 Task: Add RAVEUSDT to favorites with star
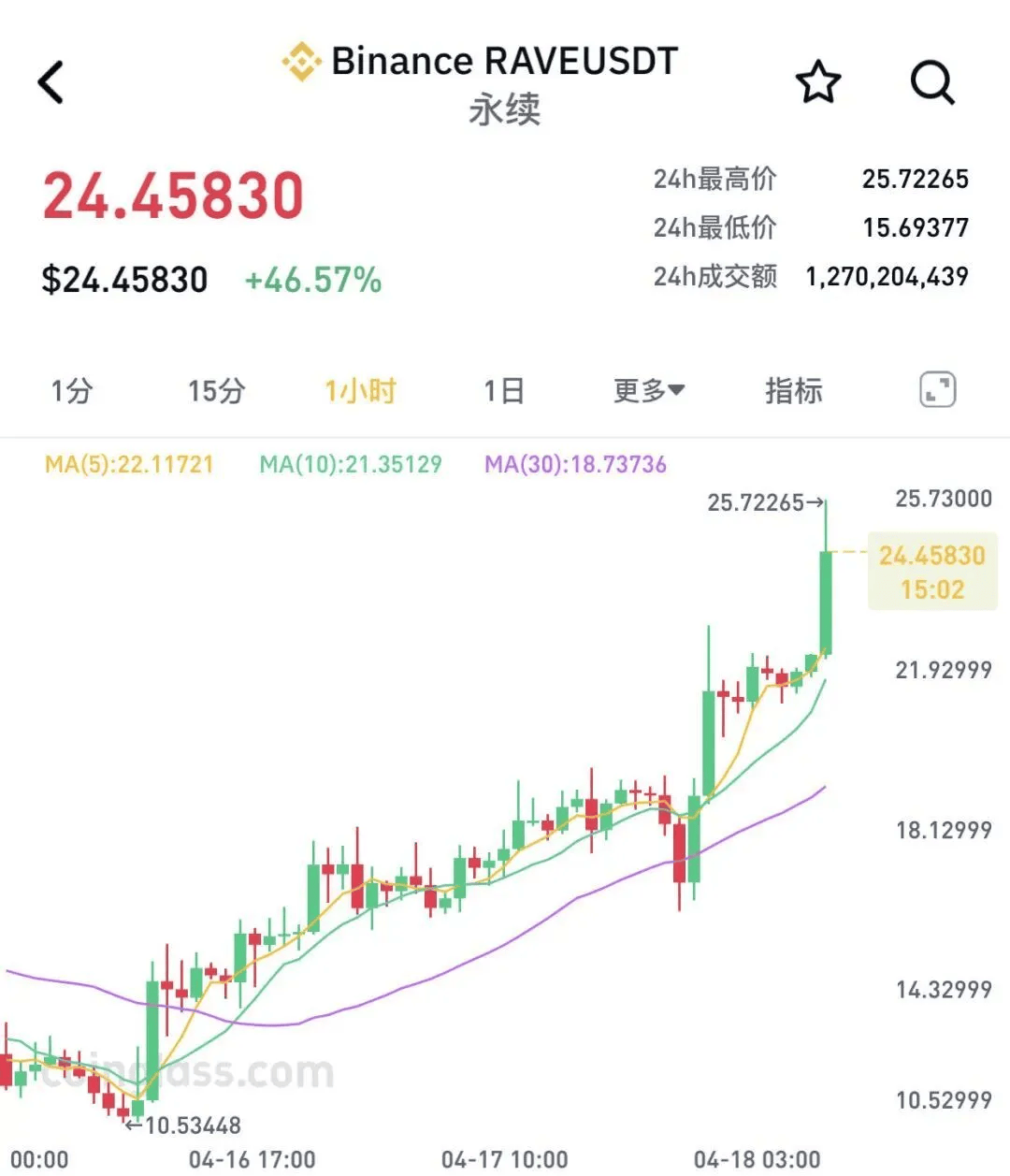click(818, 82)
